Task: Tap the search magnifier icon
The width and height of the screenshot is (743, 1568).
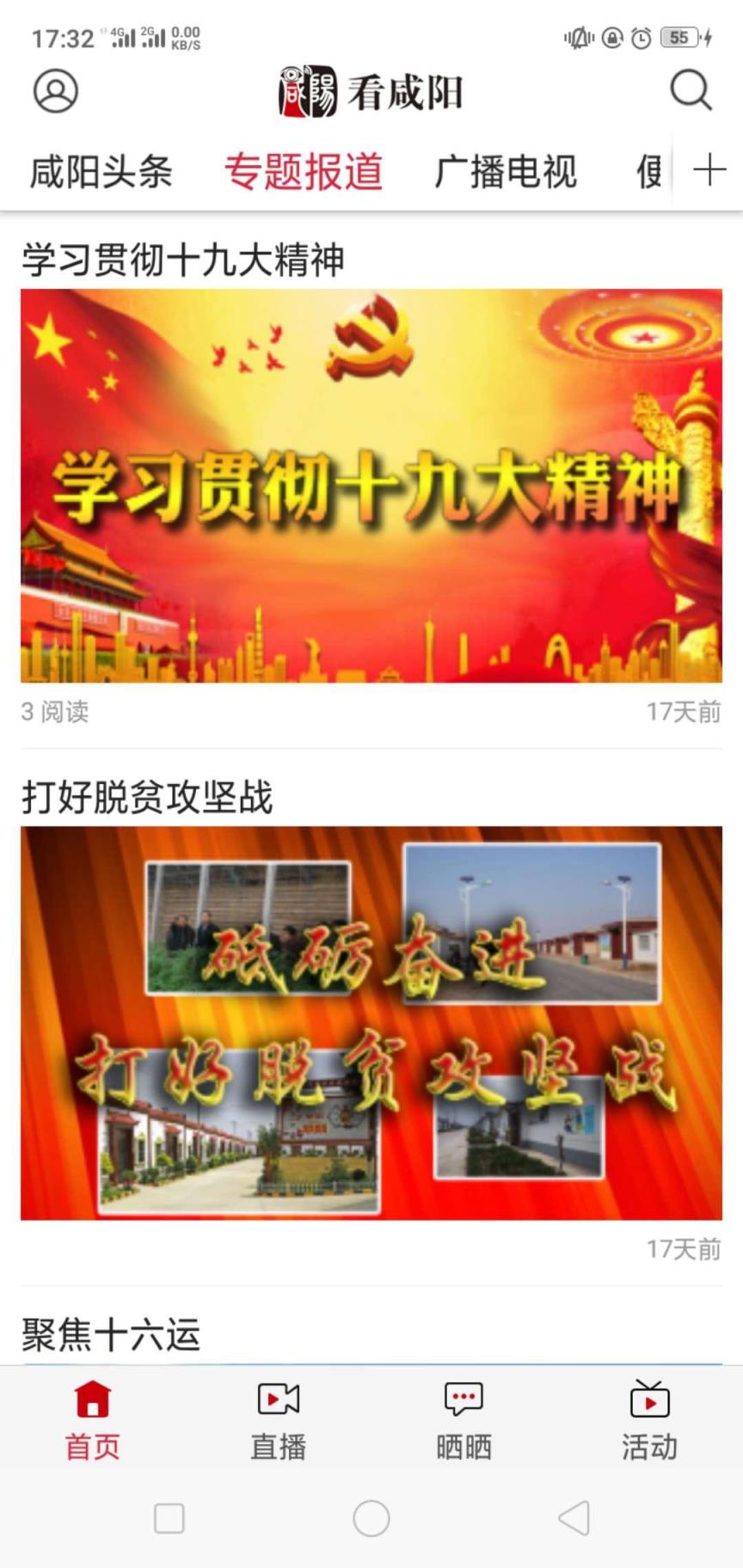Action: click(x=689, y=89)
